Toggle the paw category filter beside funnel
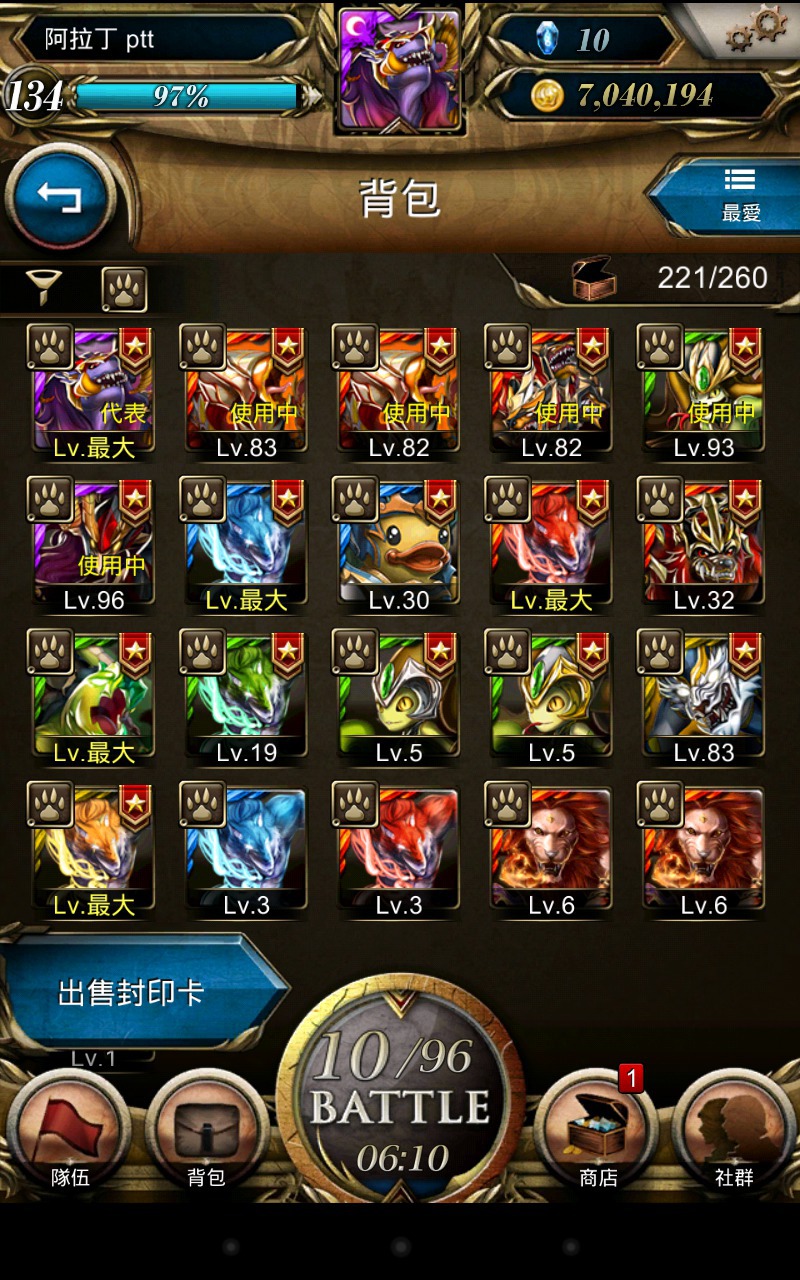This screenshot has height=1280, width=800. pos(124,290)
